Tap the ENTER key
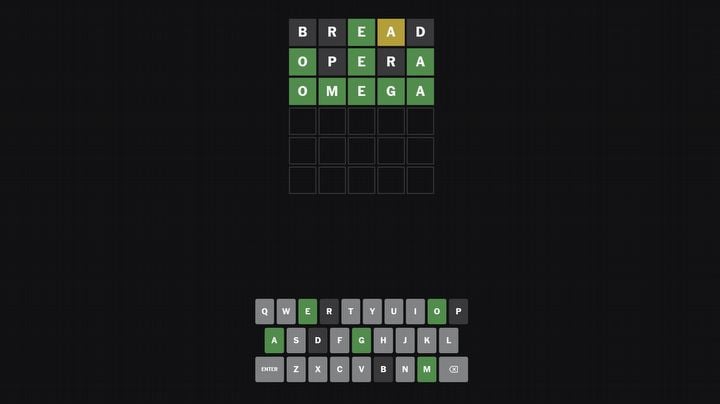 tap(269, 369)
